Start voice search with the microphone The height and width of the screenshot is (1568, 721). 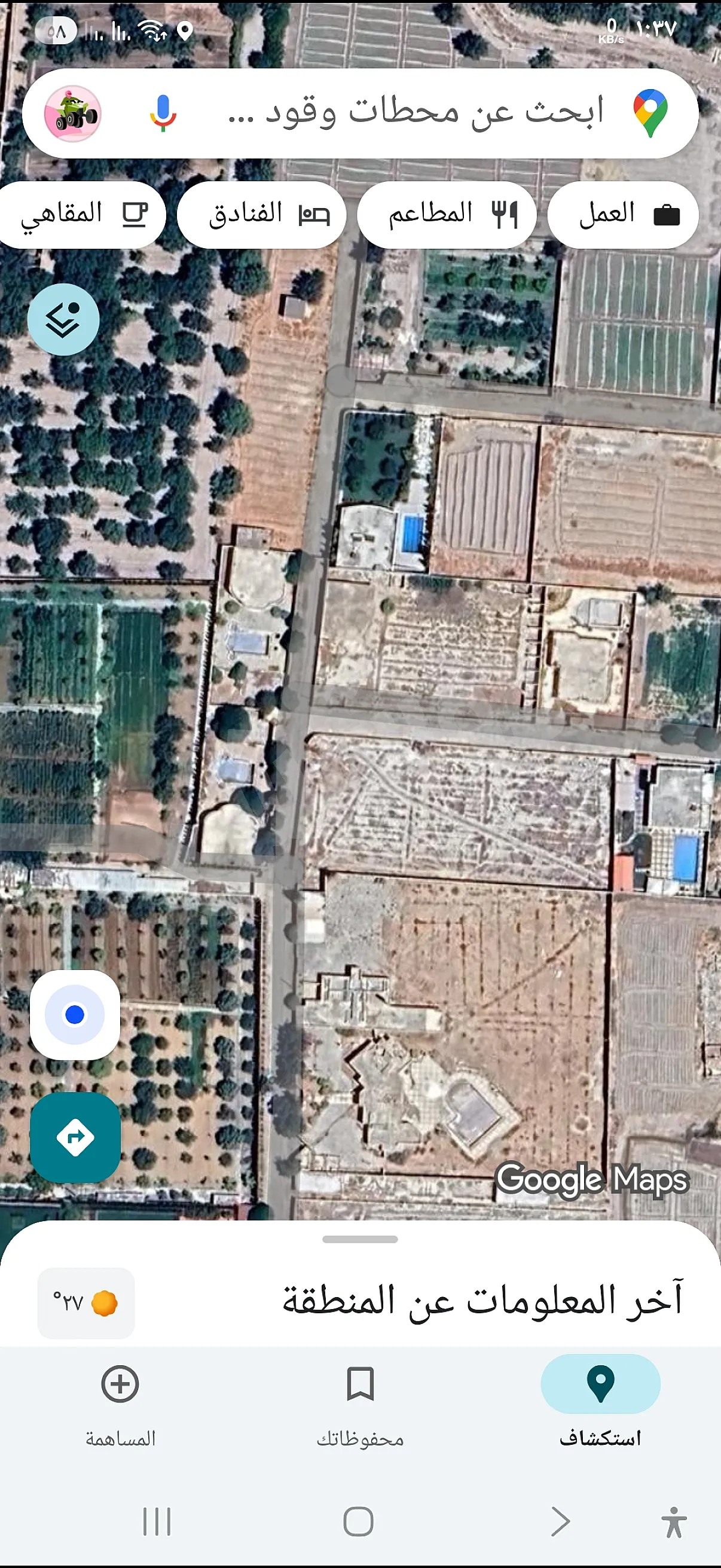click(x=163, y=113)
